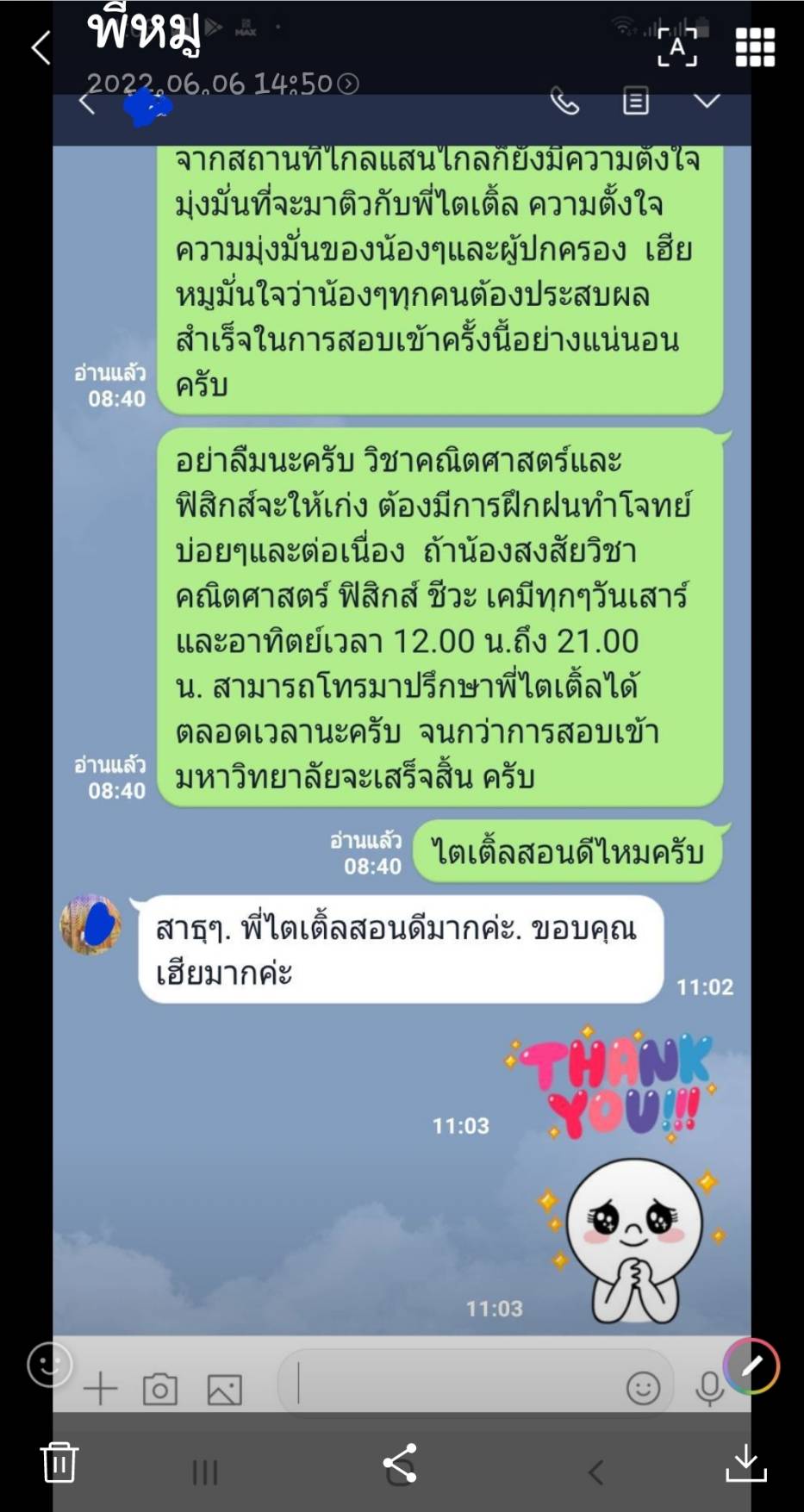Open the grid view of photos

tap(755, 47)
